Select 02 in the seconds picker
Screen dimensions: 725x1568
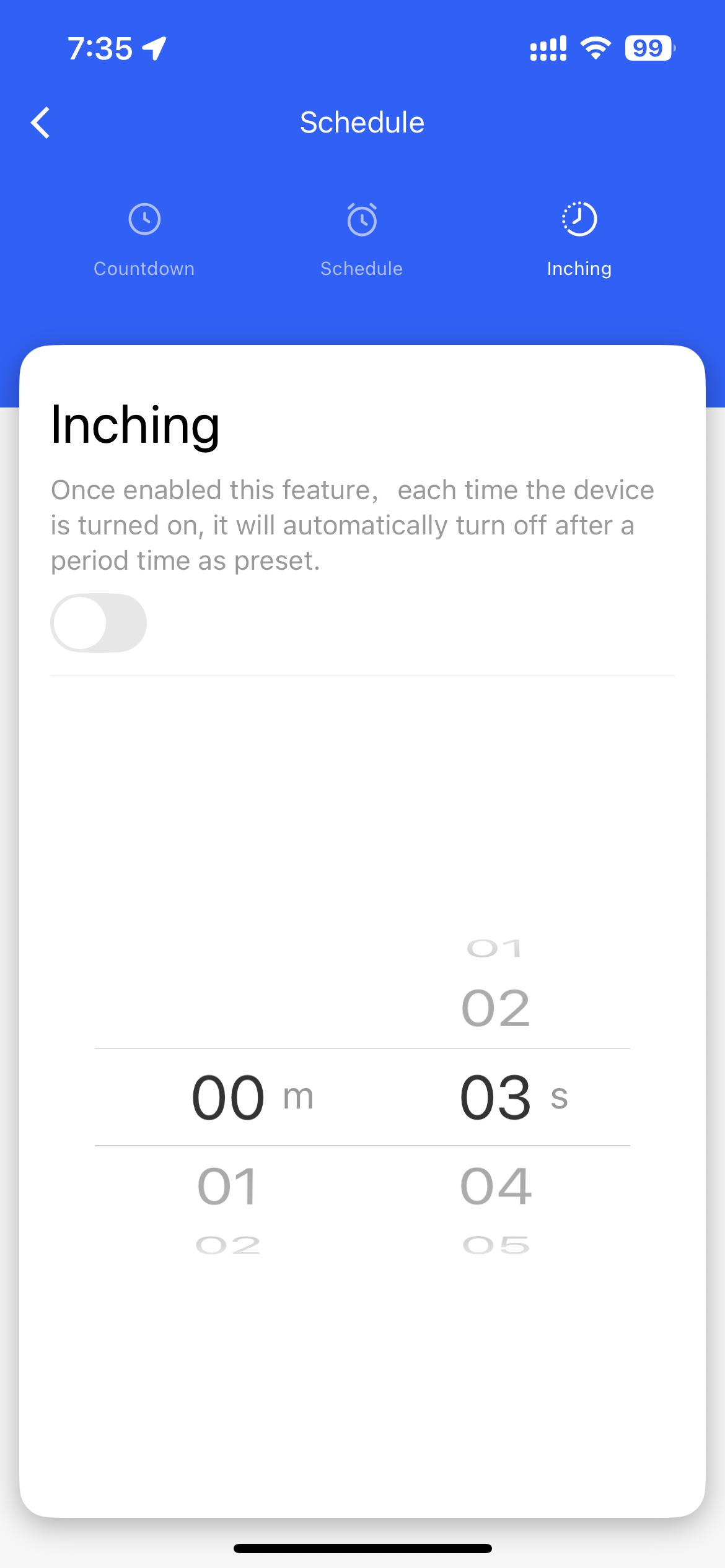pos(496,1008)
